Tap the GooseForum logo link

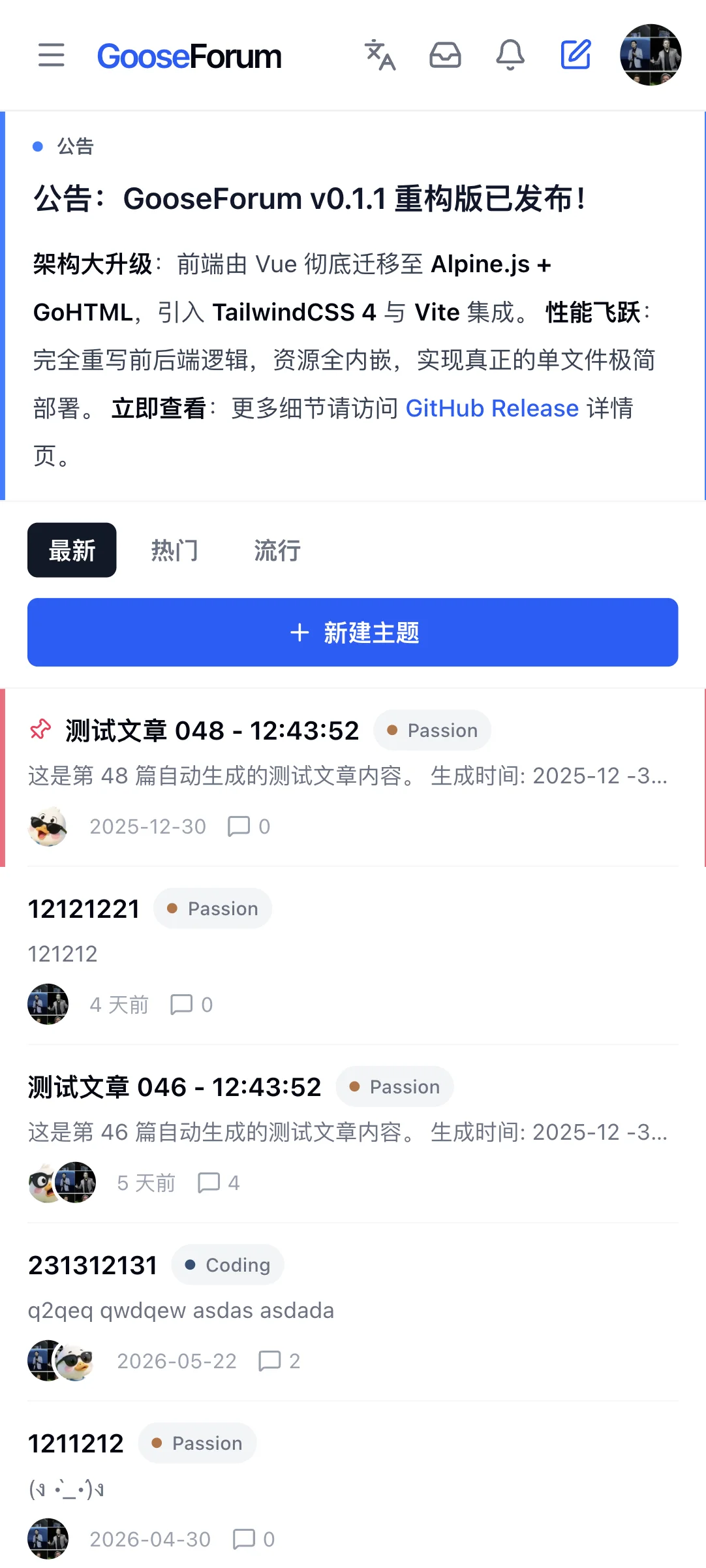point(189,56)
